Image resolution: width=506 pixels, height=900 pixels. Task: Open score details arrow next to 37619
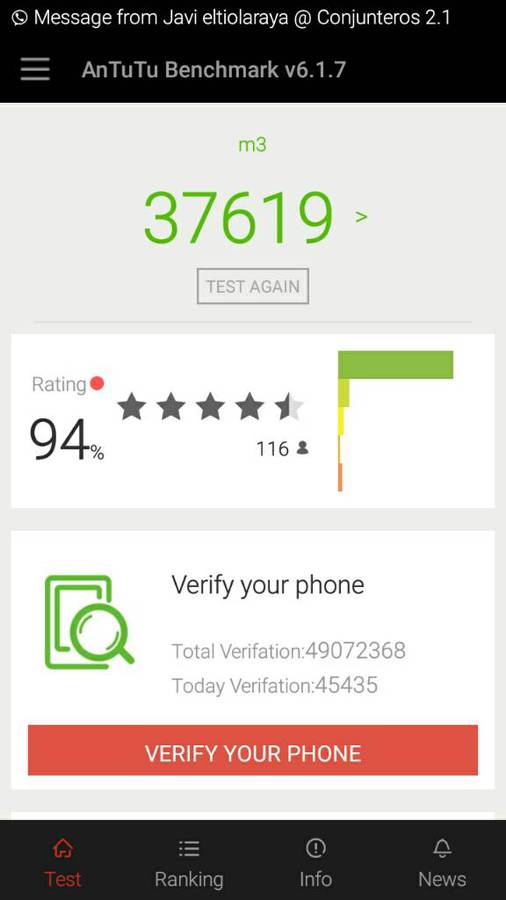pyautogui.click(x=361, y=217)
